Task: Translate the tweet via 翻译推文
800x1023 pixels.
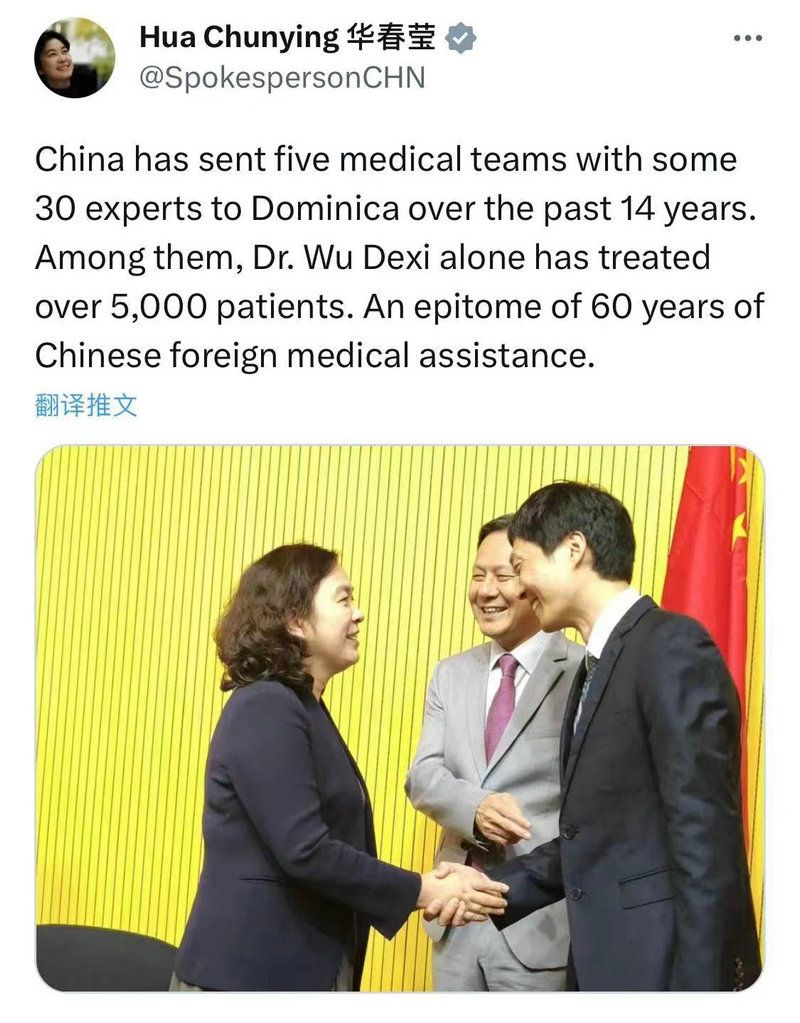Action: 86,405
